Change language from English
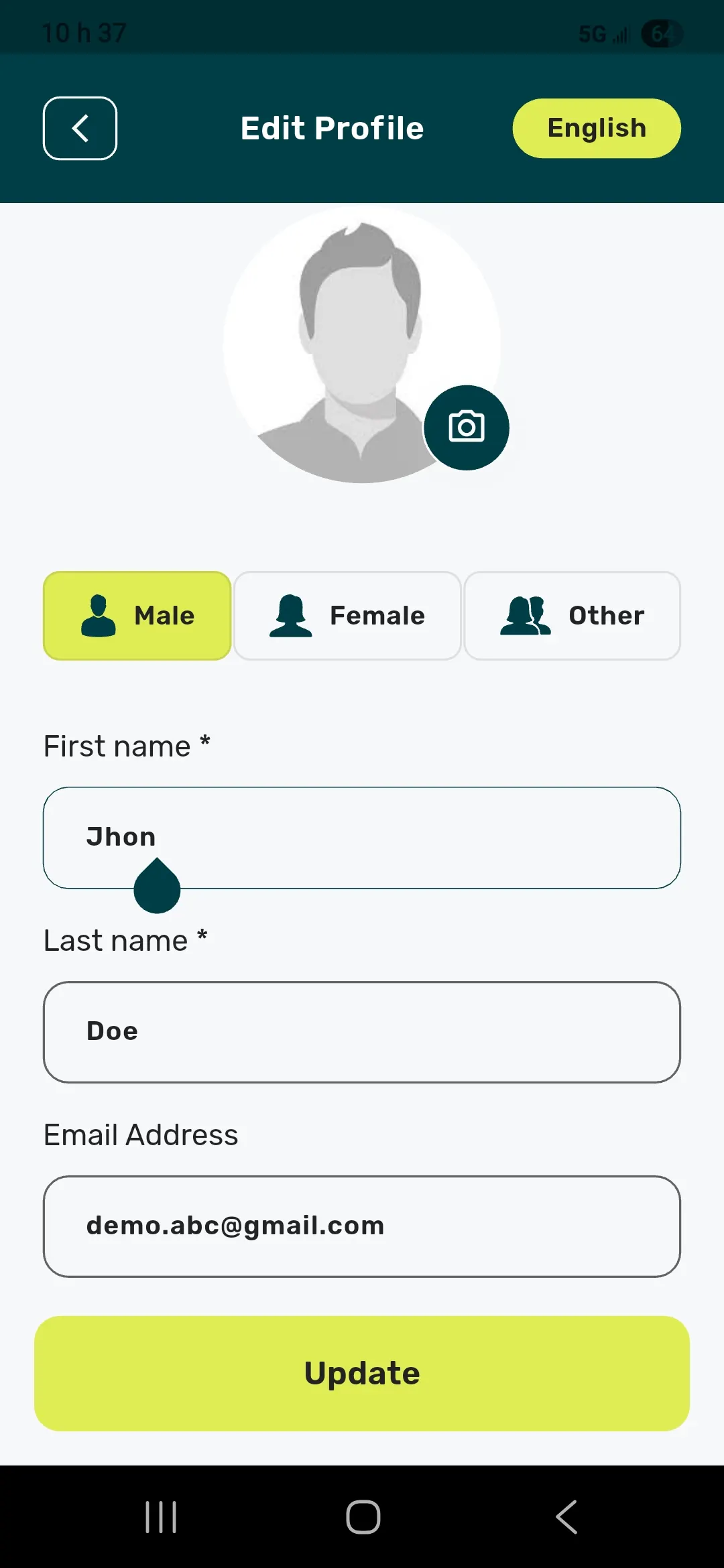This screenshot has width=724, height=1568. (x=597, y=129)
